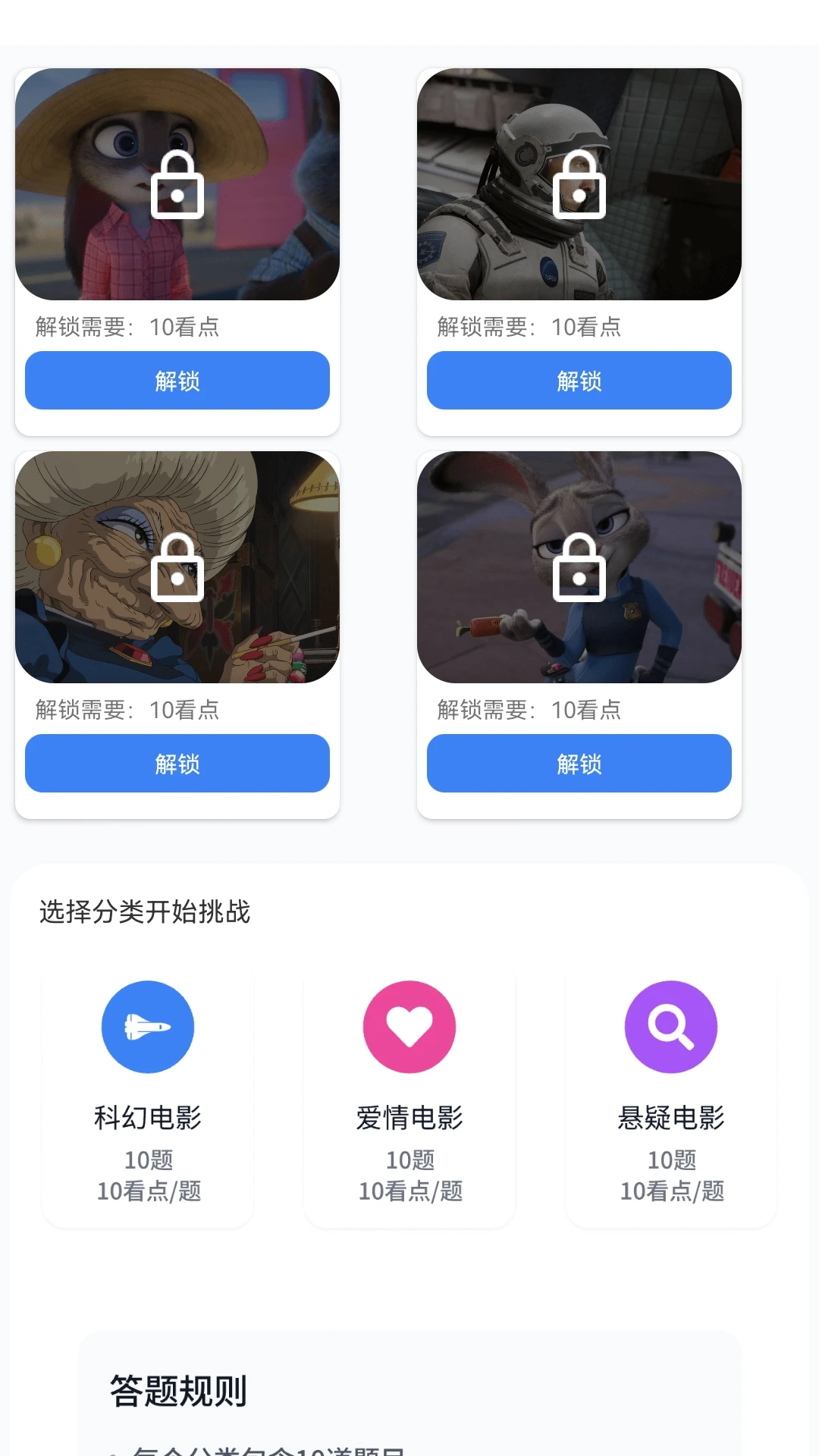Select the rocket icon for 科幻电影 category

pyautogui.click(x=147, y=1026)
